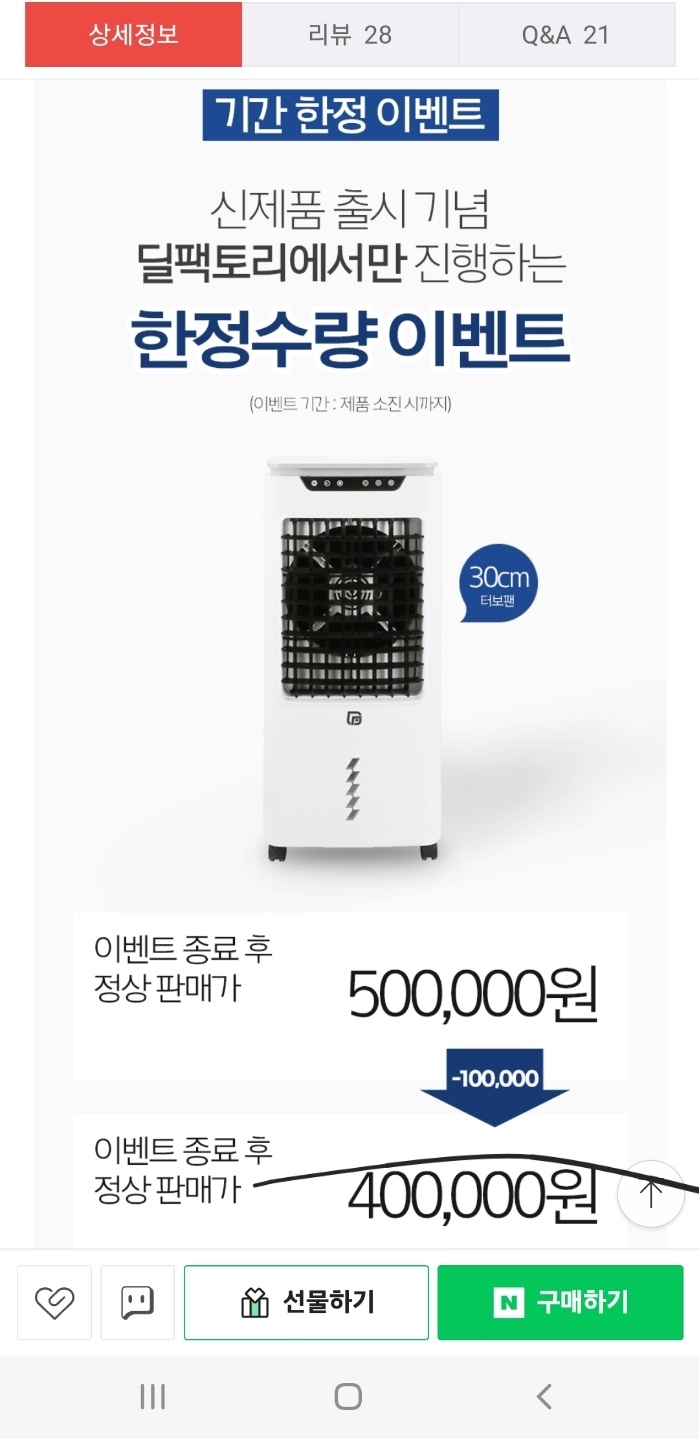Viewport: 699px width, 1438px height.
Task: Open the recent apps view
Action: [153, 1396]
